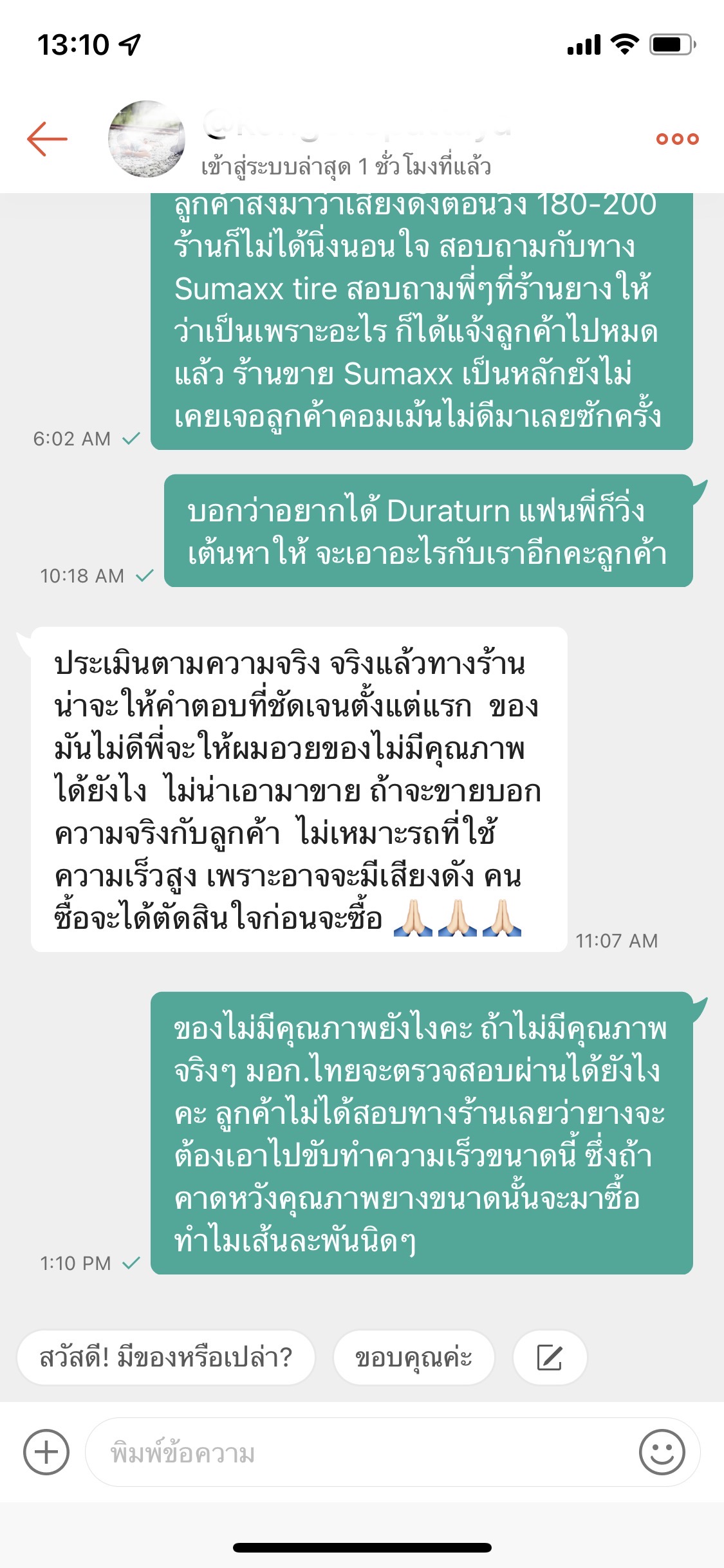This screenshot has width=724, height=1568.
Task: Go back using the orange arrow
Action: tap(47, 138)
